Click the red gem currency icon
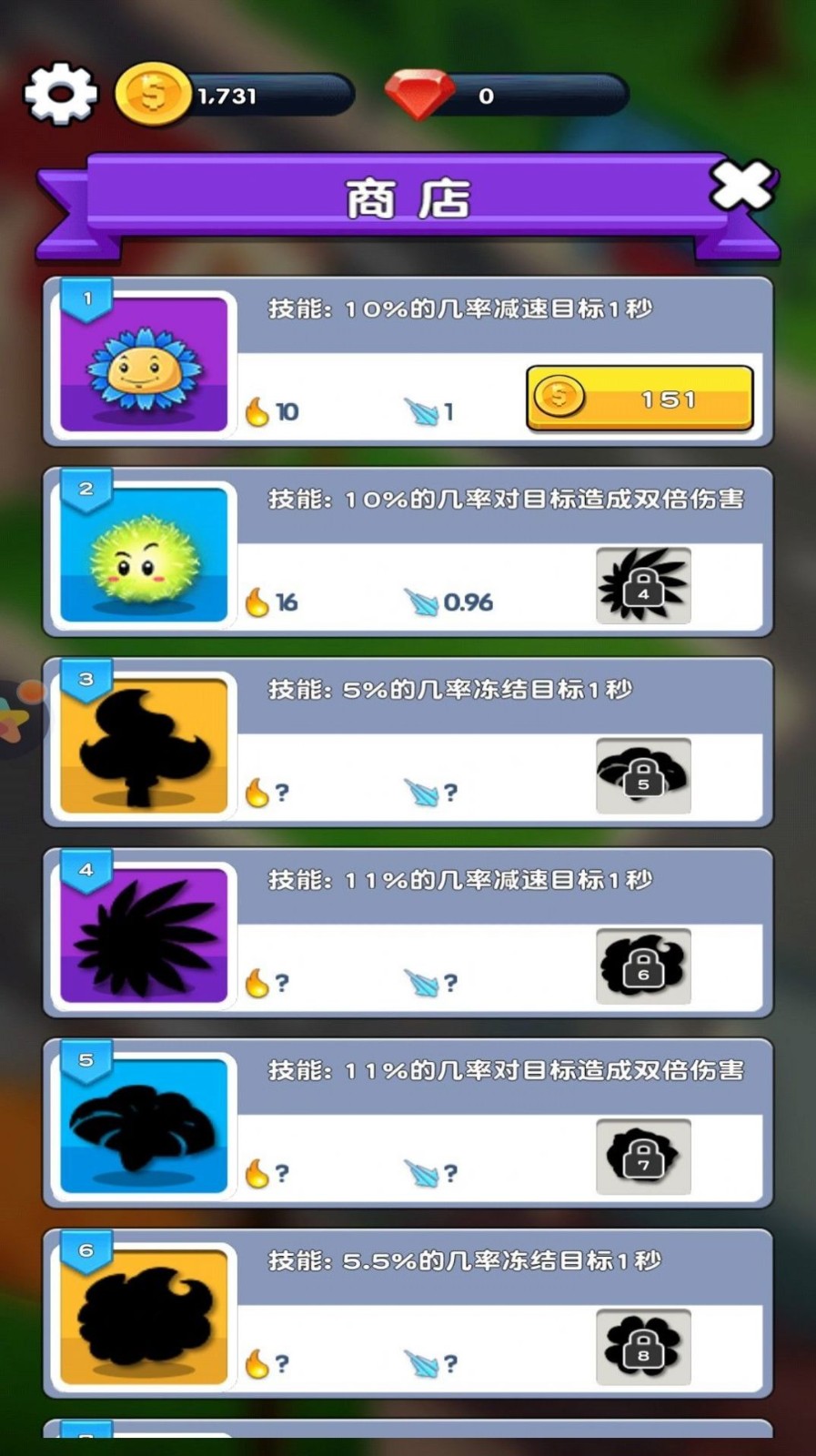The width and height of the screenshot is (816, 1456). (x=423, y=95)
